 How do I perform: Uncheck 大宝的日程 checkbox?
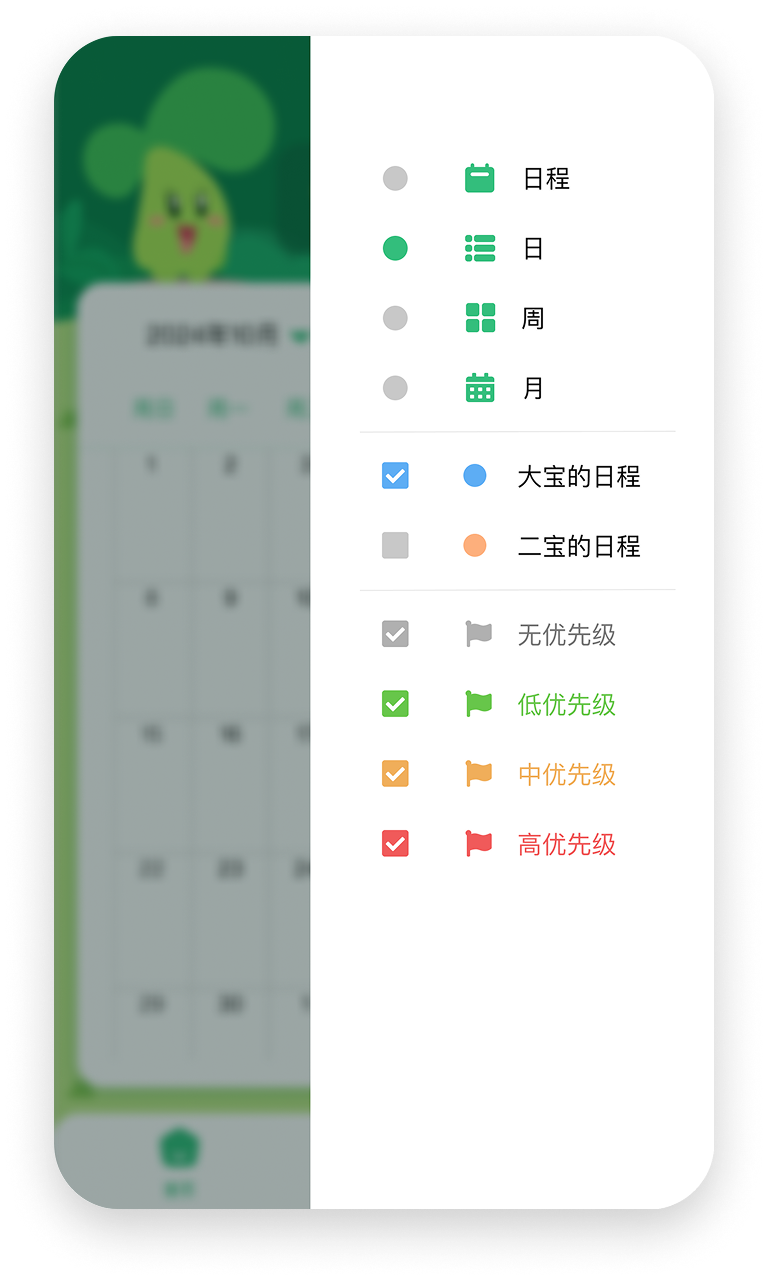[x=395, y=476]
